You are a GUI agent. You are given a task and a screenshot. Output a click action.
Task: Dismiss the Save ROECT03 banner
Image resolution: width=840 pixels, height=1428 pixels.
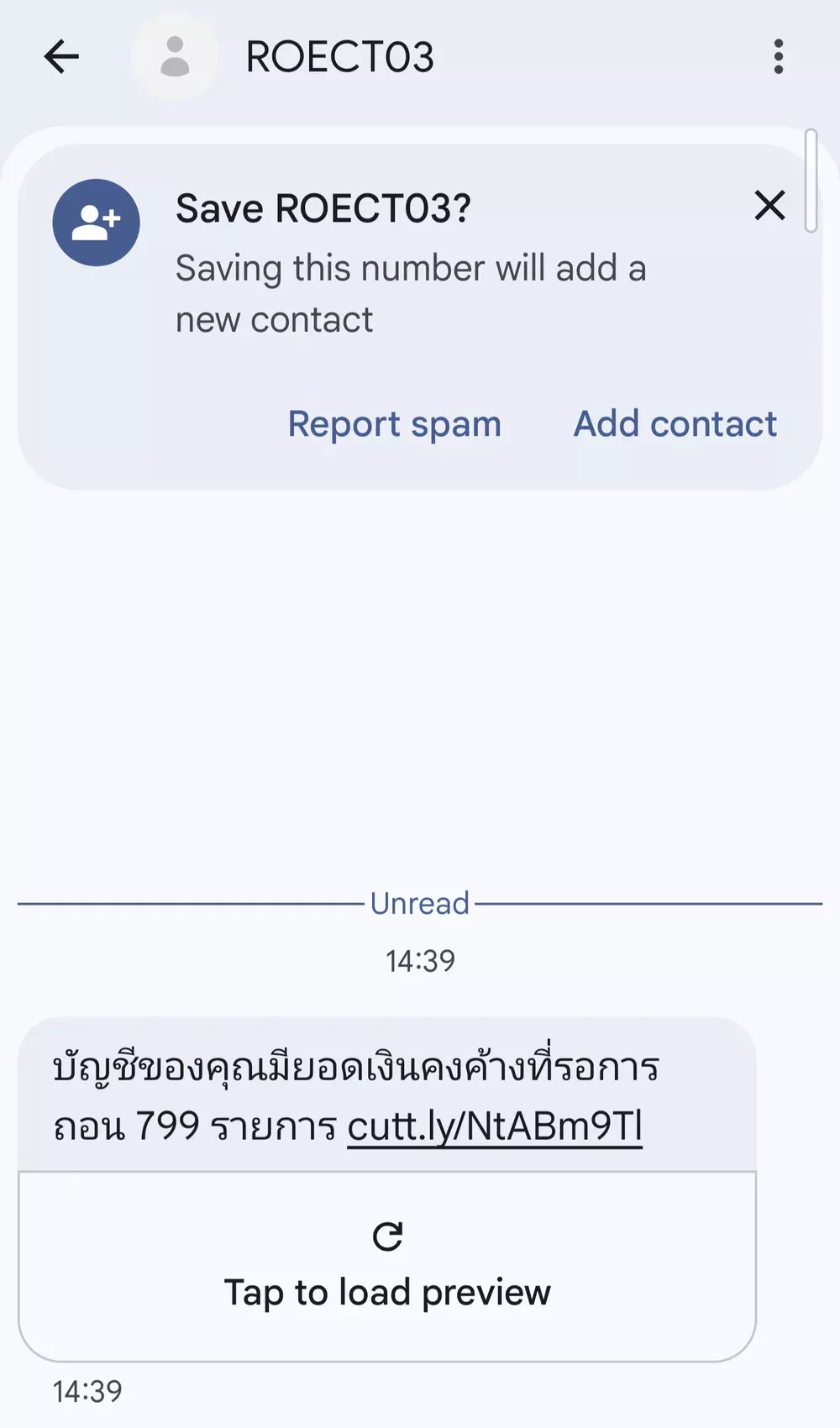click(769, 206)
